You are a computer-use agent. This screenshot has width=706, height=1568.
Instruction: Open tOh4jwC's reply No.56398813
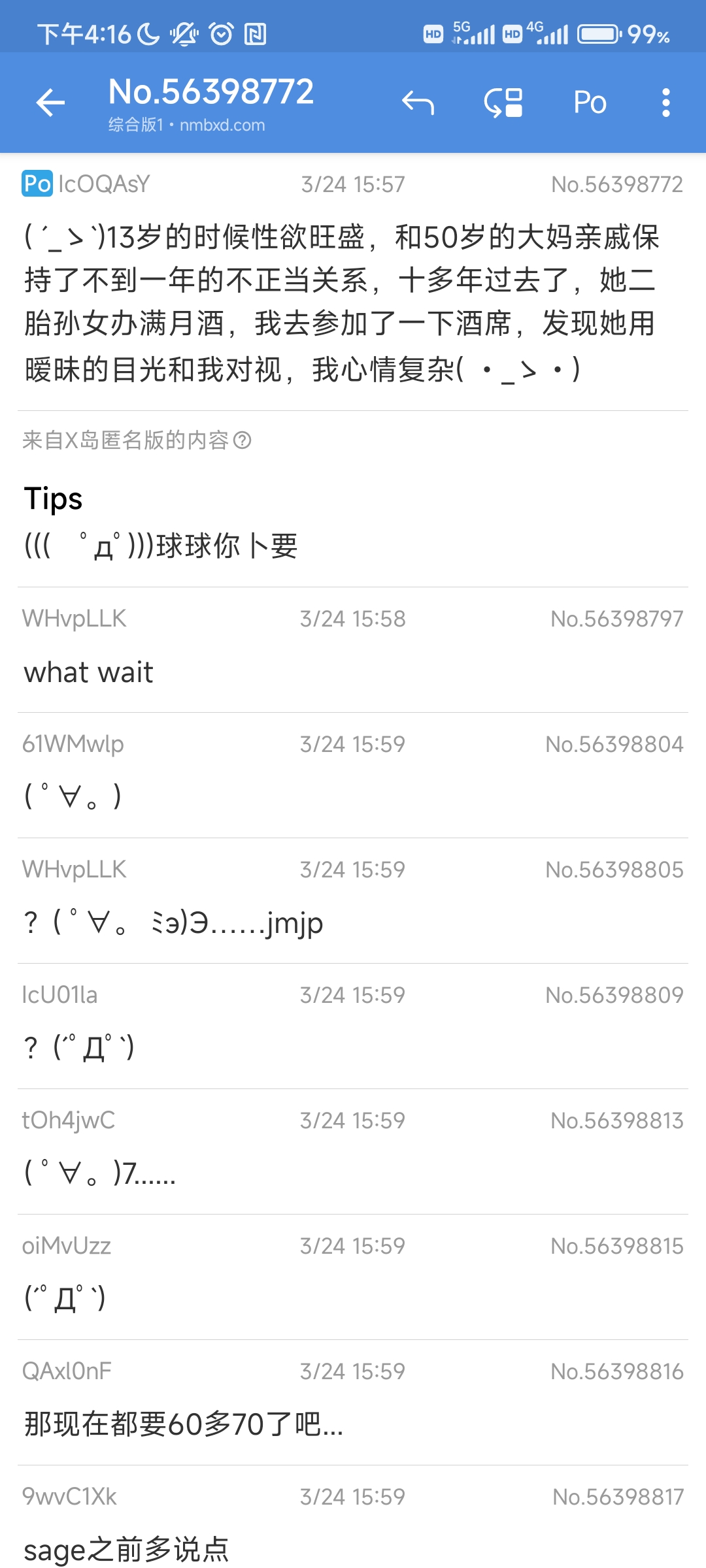353,1152
